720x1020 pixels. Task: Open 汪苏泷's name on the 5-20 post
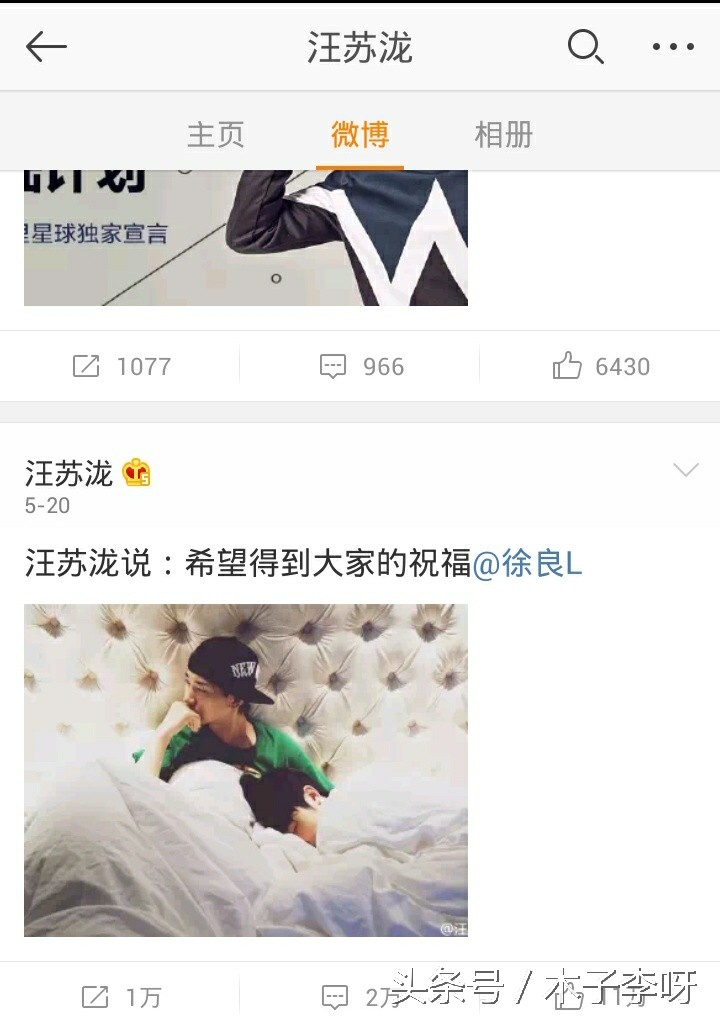69,473
